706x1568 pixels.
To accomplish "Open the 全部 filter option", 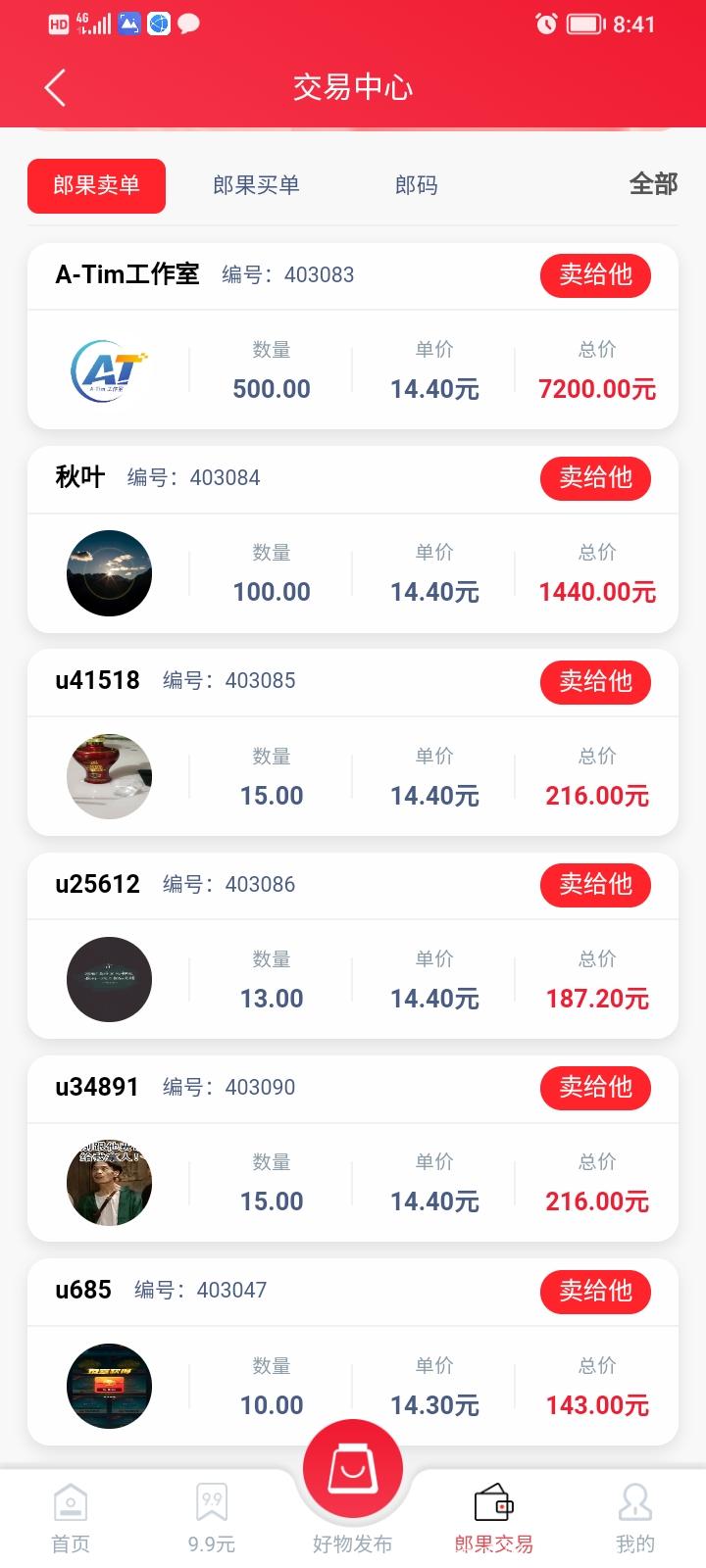I will pos(653,183).
